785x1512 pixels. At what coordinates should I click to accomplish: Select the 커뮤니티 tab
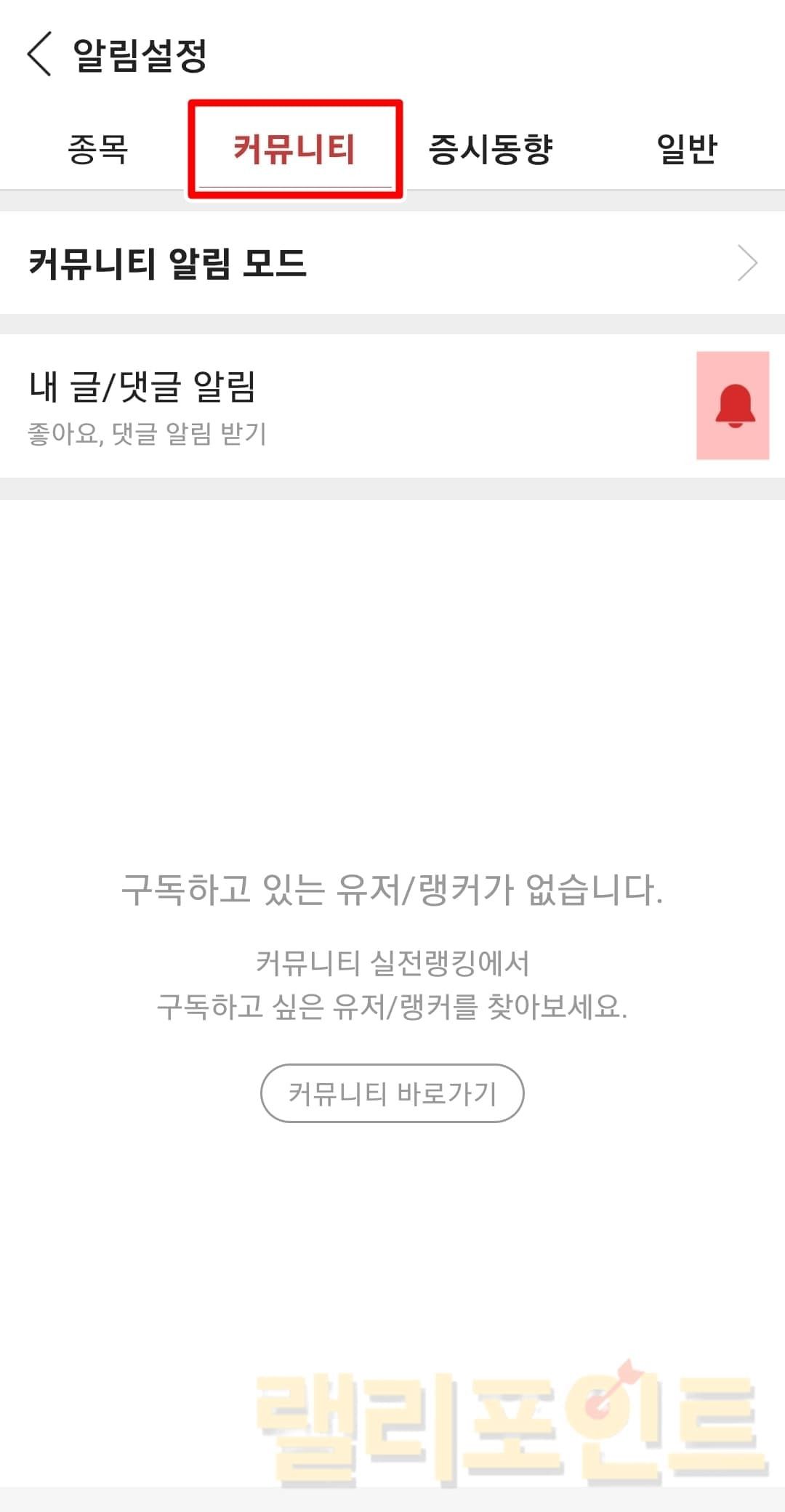tap(294, 149)
